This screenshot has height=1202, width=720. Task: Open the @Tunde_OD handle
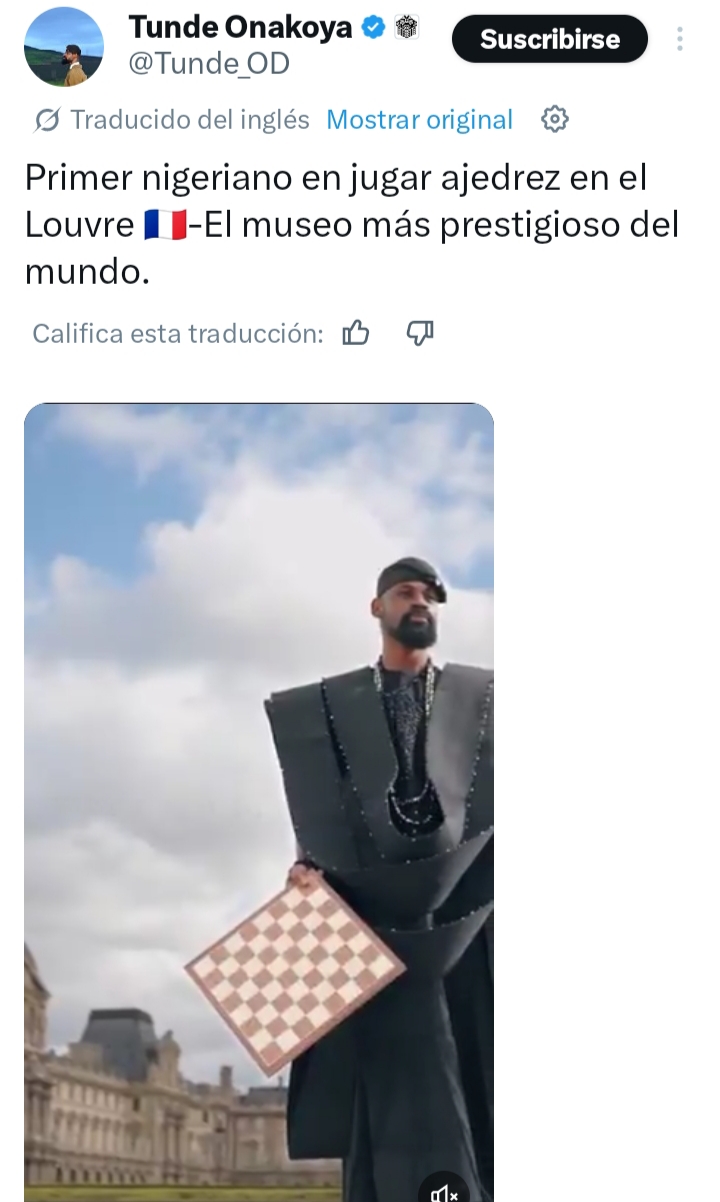[x=209, y=64]
